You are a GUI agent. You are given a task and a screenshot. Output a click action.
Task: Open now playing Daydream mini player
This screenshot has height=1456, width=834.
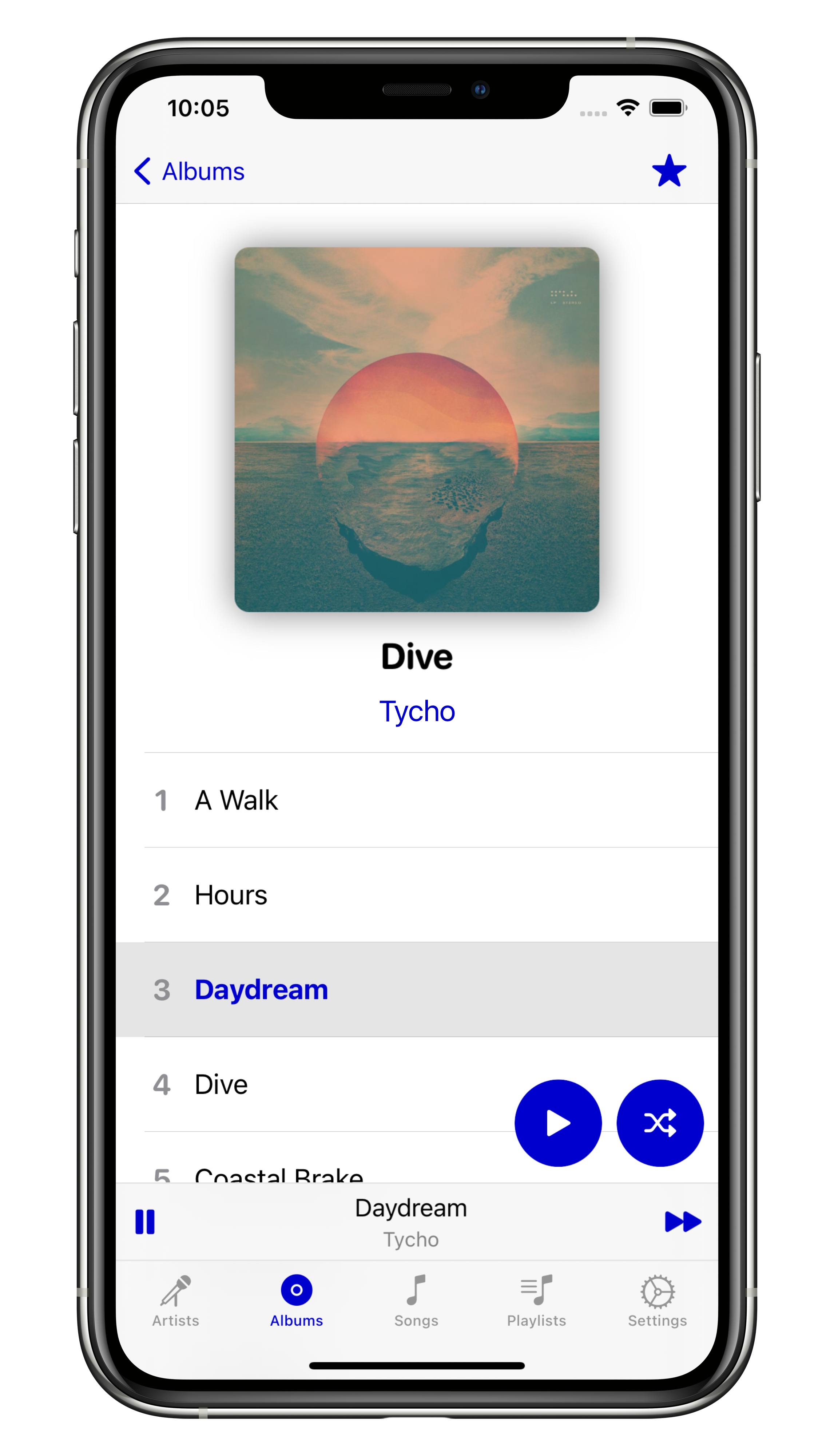[x=411, y=1222]
